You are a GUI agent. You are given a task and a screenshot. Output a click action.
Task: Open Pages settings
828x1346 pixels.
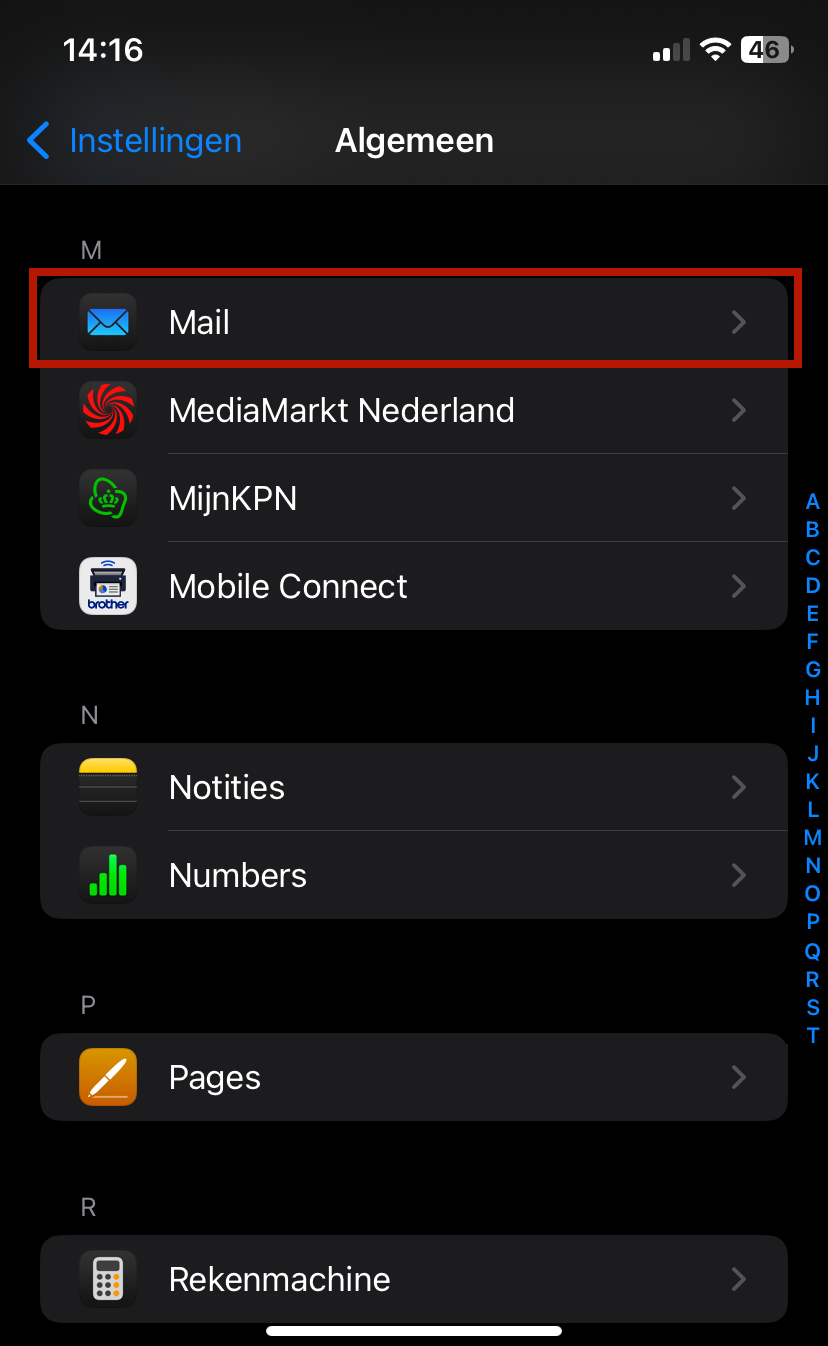tap(414, 1077)
